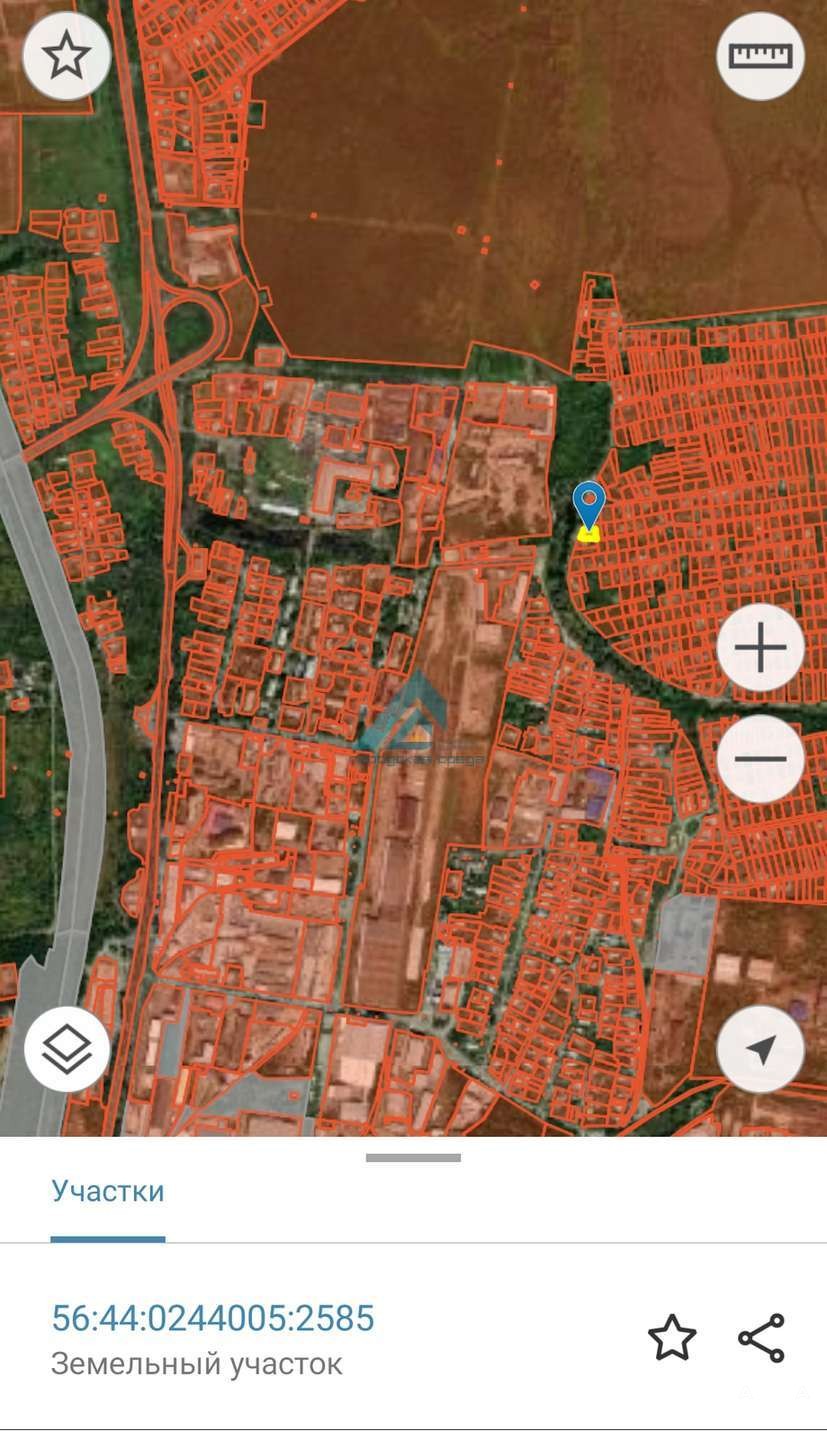The image size is (827, 1440).
Task: Activate the ruler measurement tool
Action: click(x=760, y=56)
